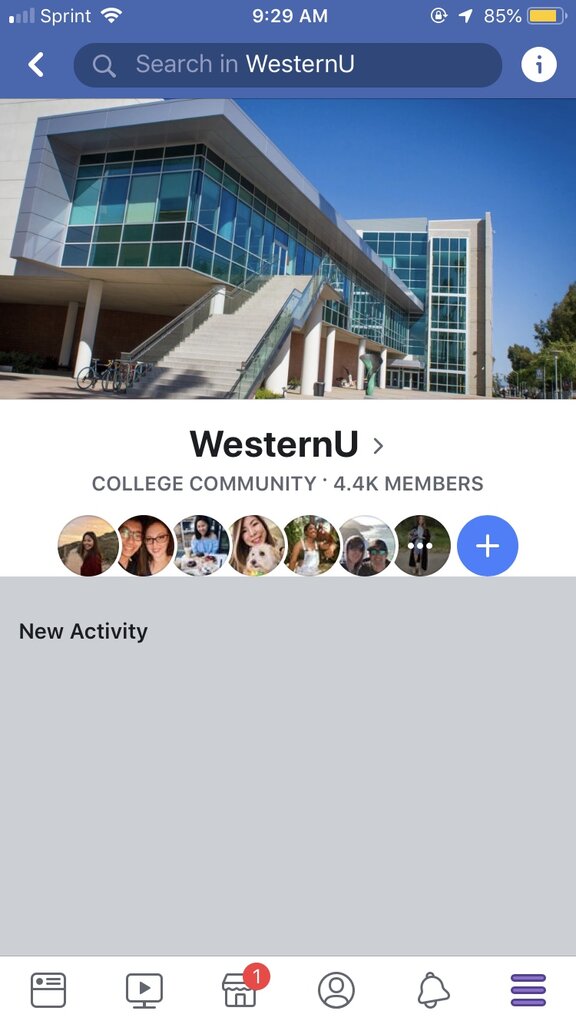Switch to the Watch video tab
Screen dimensions: 576x1024
tap(144, 990)
